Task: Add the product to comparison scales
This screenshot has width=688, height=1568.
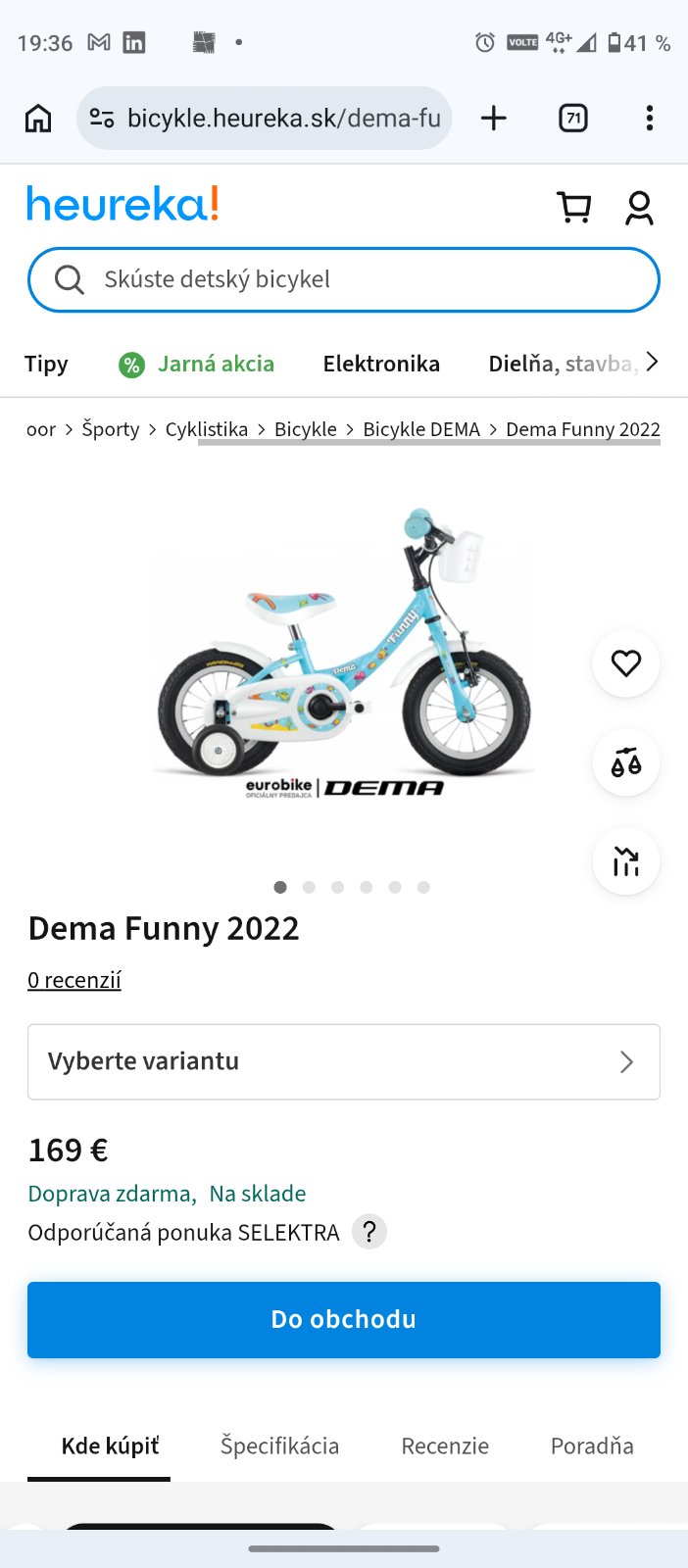Action: 626,762
